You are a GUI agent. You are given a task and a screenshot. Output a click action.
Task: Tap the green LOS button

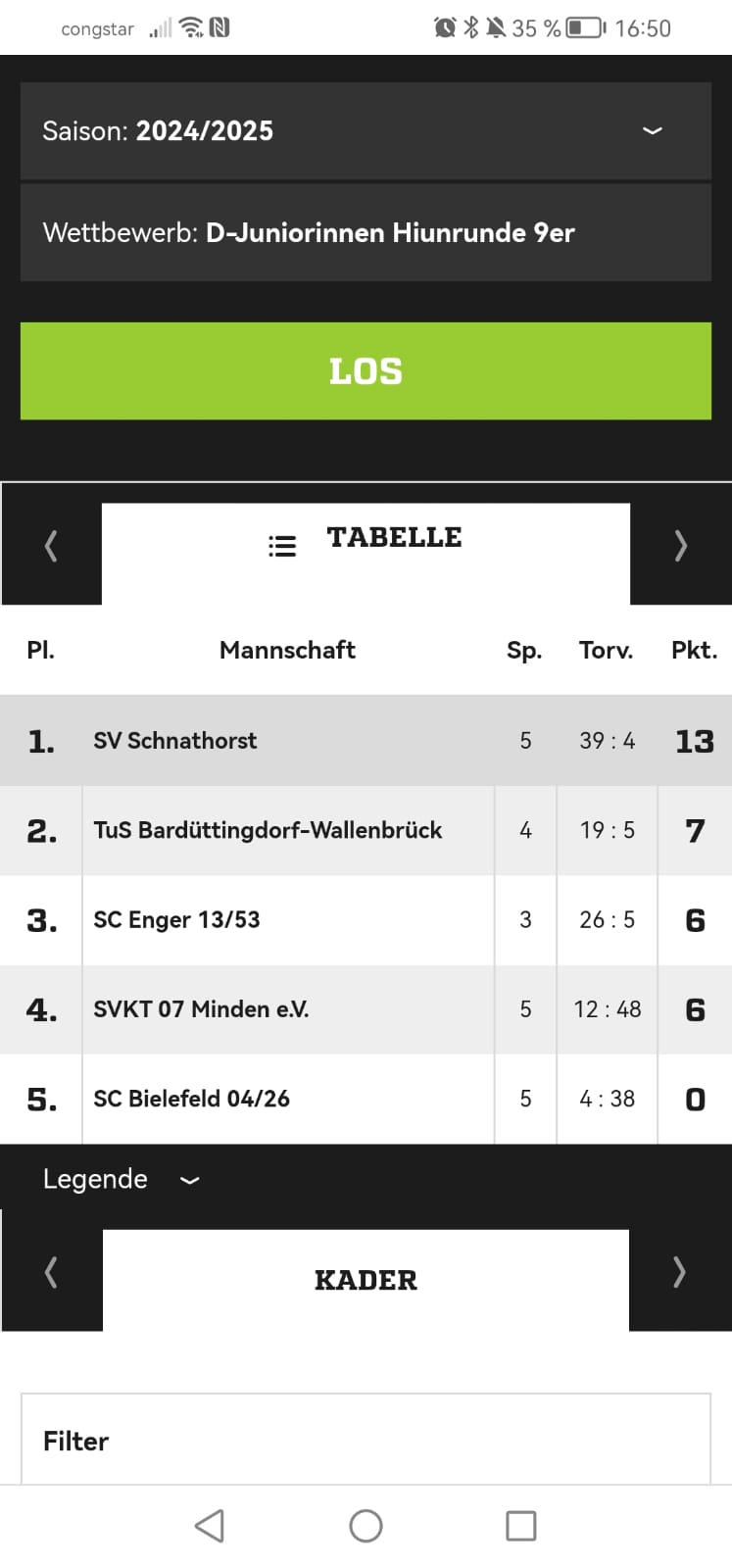pyautogui.click(x=366, y=371)
